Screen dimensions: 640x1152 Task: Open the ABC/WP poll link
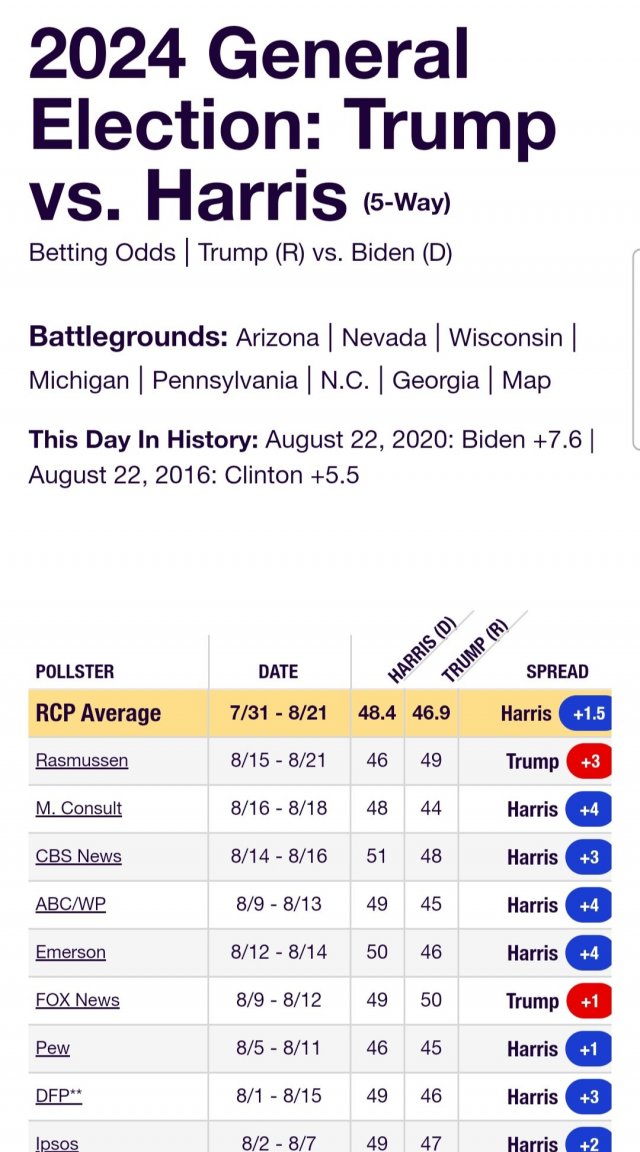(x=71, y=904)
